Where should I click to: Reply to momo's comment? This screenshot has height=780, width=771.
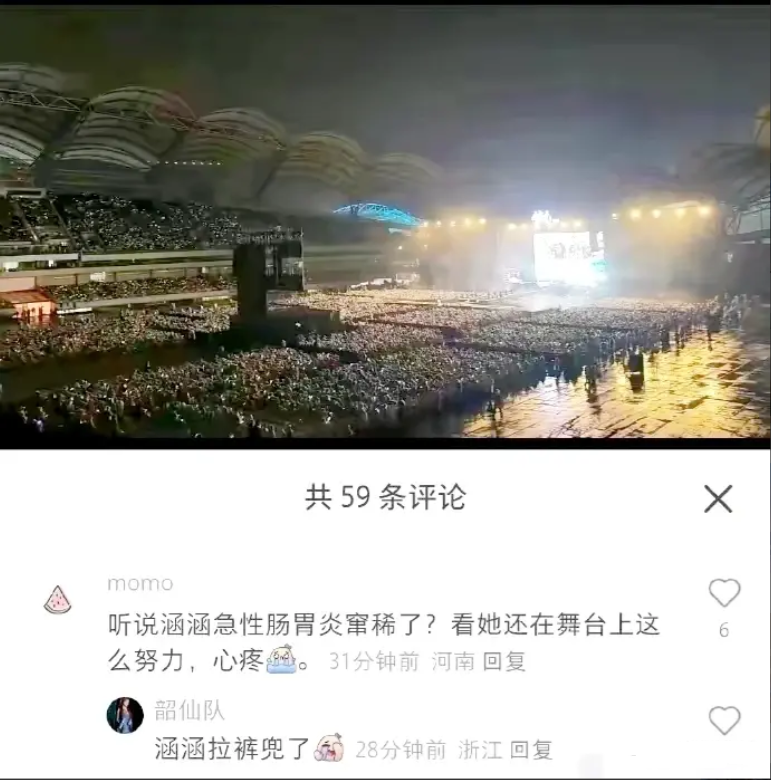[x=504, y=662]
